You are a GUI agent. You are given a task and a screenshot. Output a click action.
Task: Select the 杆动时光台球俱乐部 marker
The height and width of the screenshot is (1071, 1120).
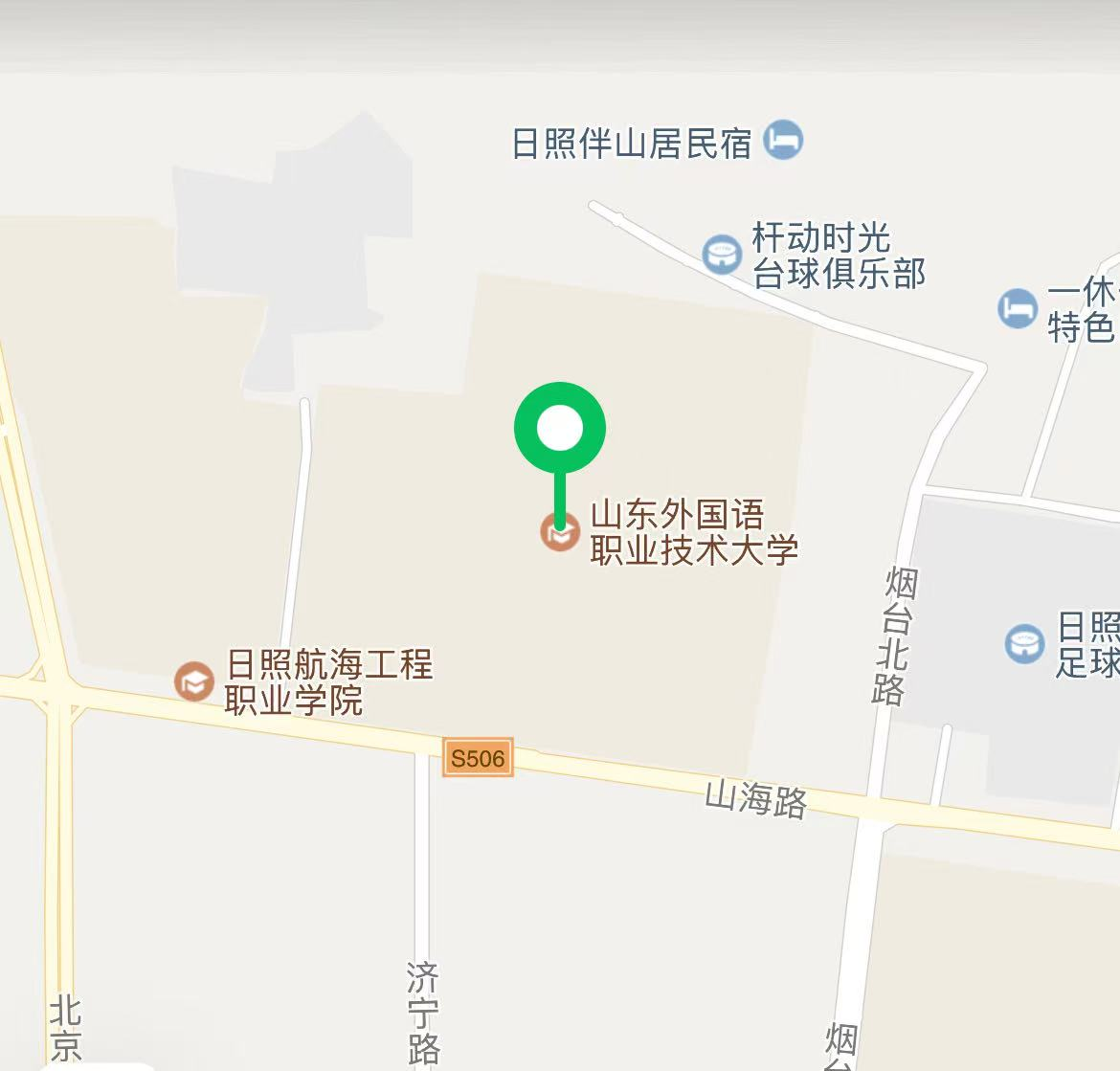pos(722,255)
